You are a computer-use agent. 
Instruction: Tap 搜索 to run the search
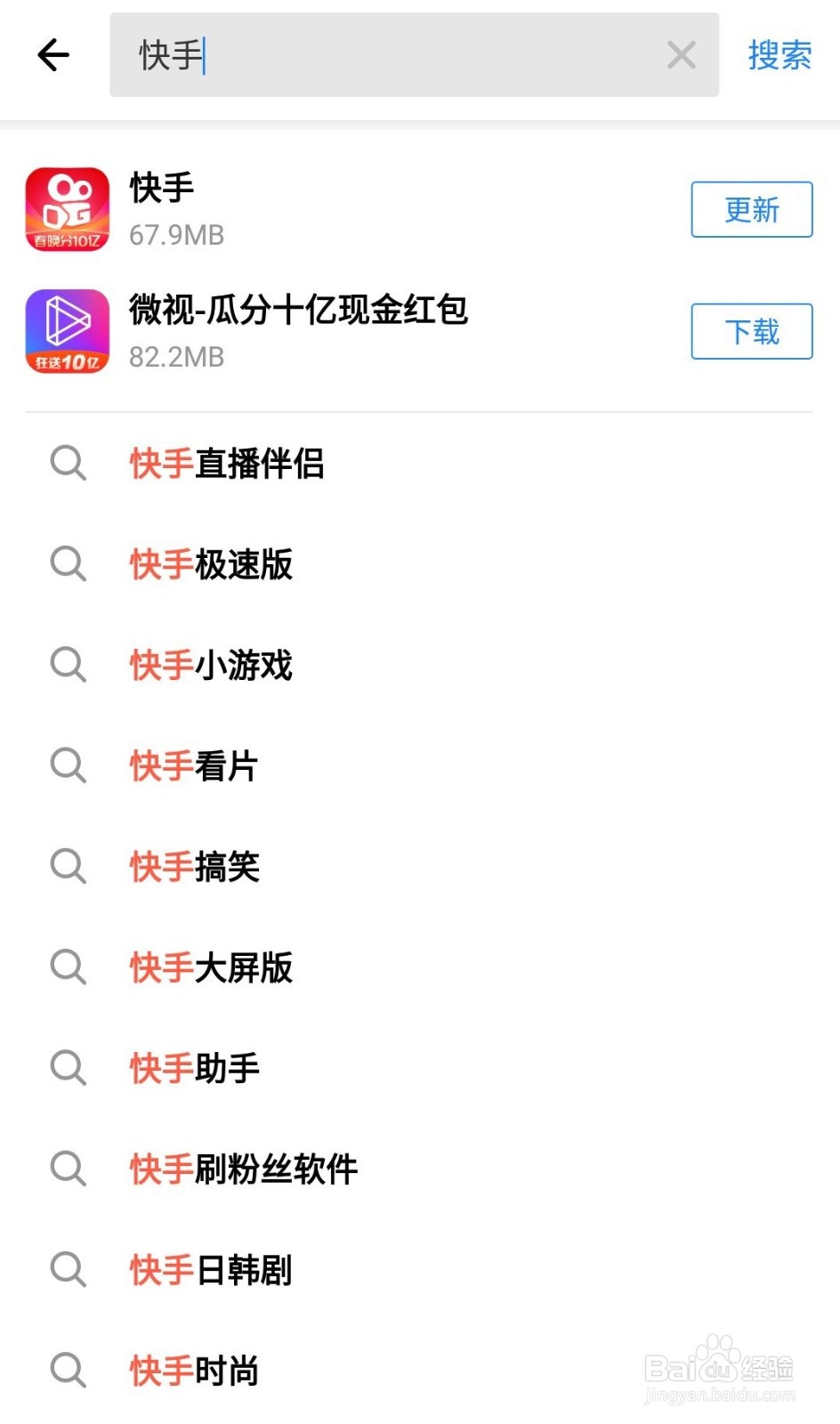tap(779, 55)
